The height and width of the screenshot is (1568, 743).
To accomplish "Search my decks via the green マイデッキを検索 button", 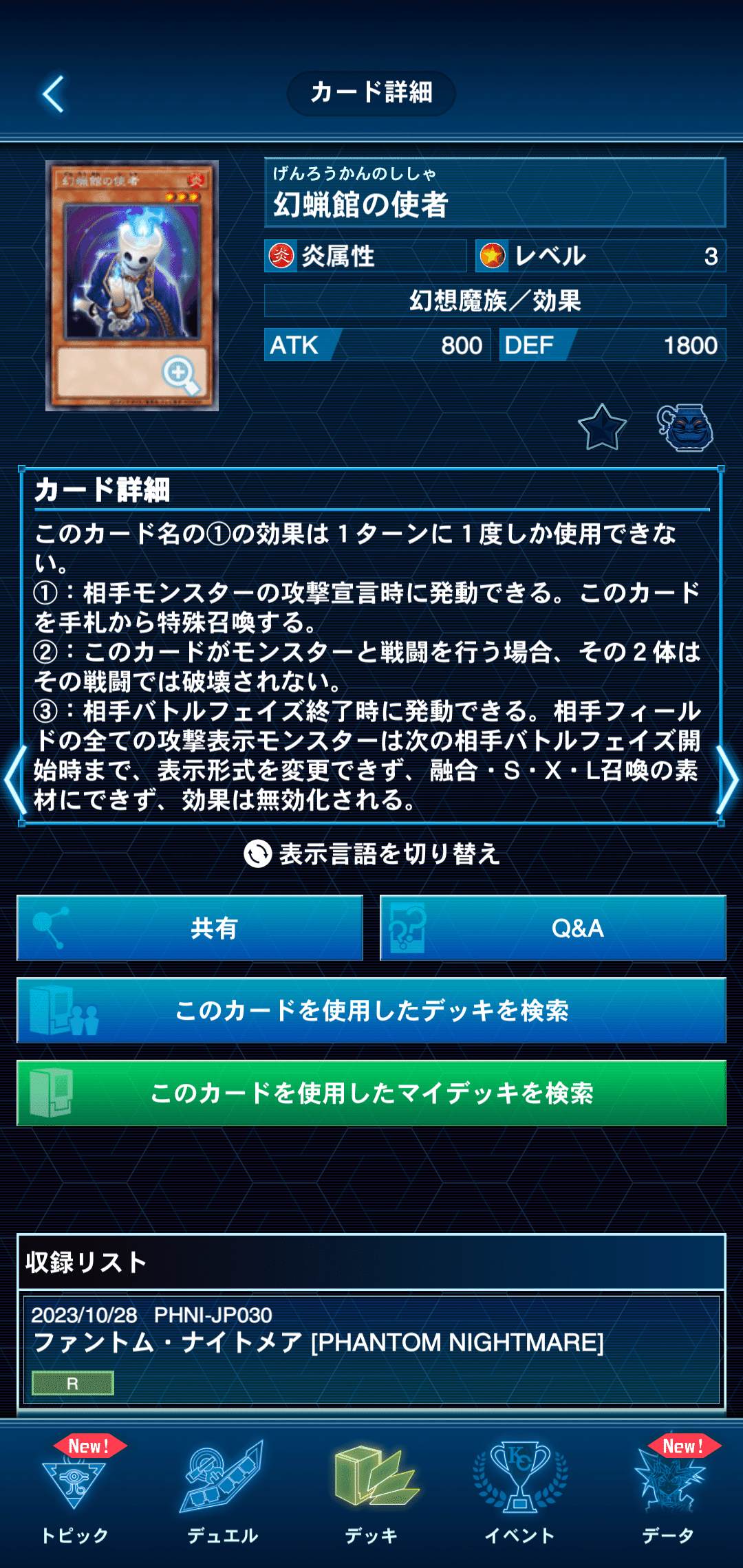I will 371,1093.
